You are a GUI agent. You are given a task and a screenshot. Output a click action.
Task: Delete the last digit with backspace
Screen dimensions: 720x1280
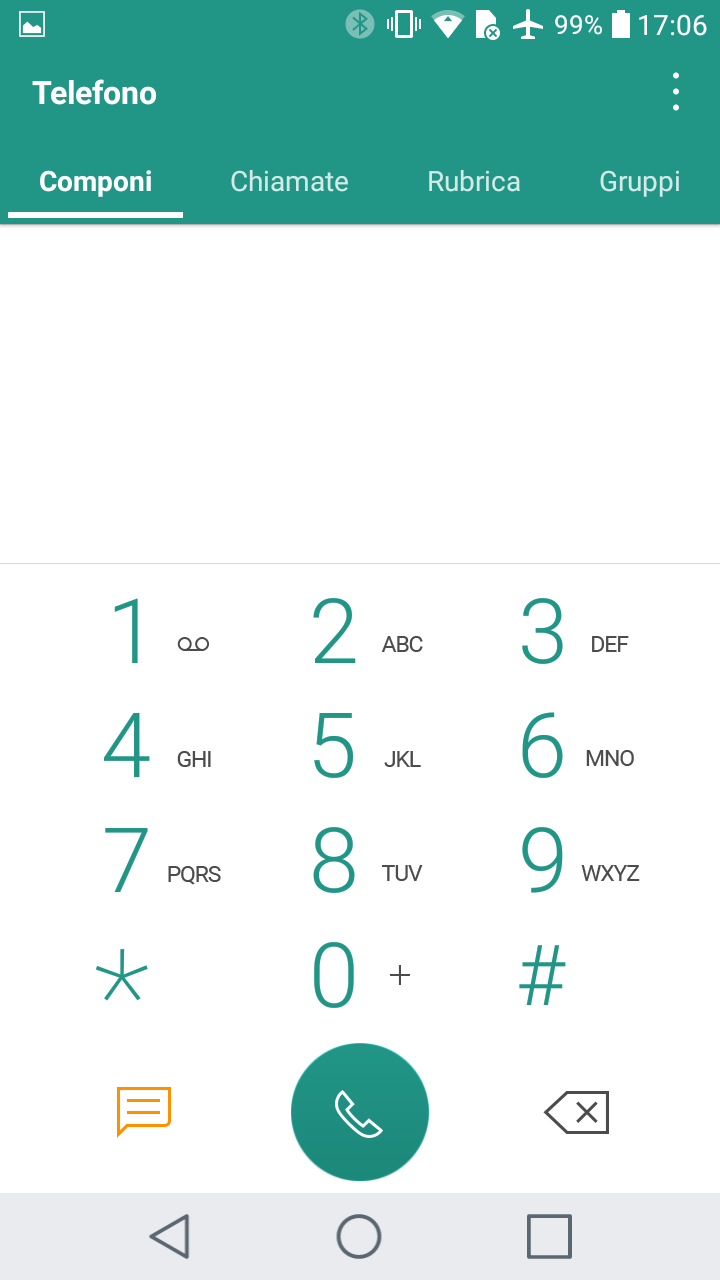tap(576, 1112)
